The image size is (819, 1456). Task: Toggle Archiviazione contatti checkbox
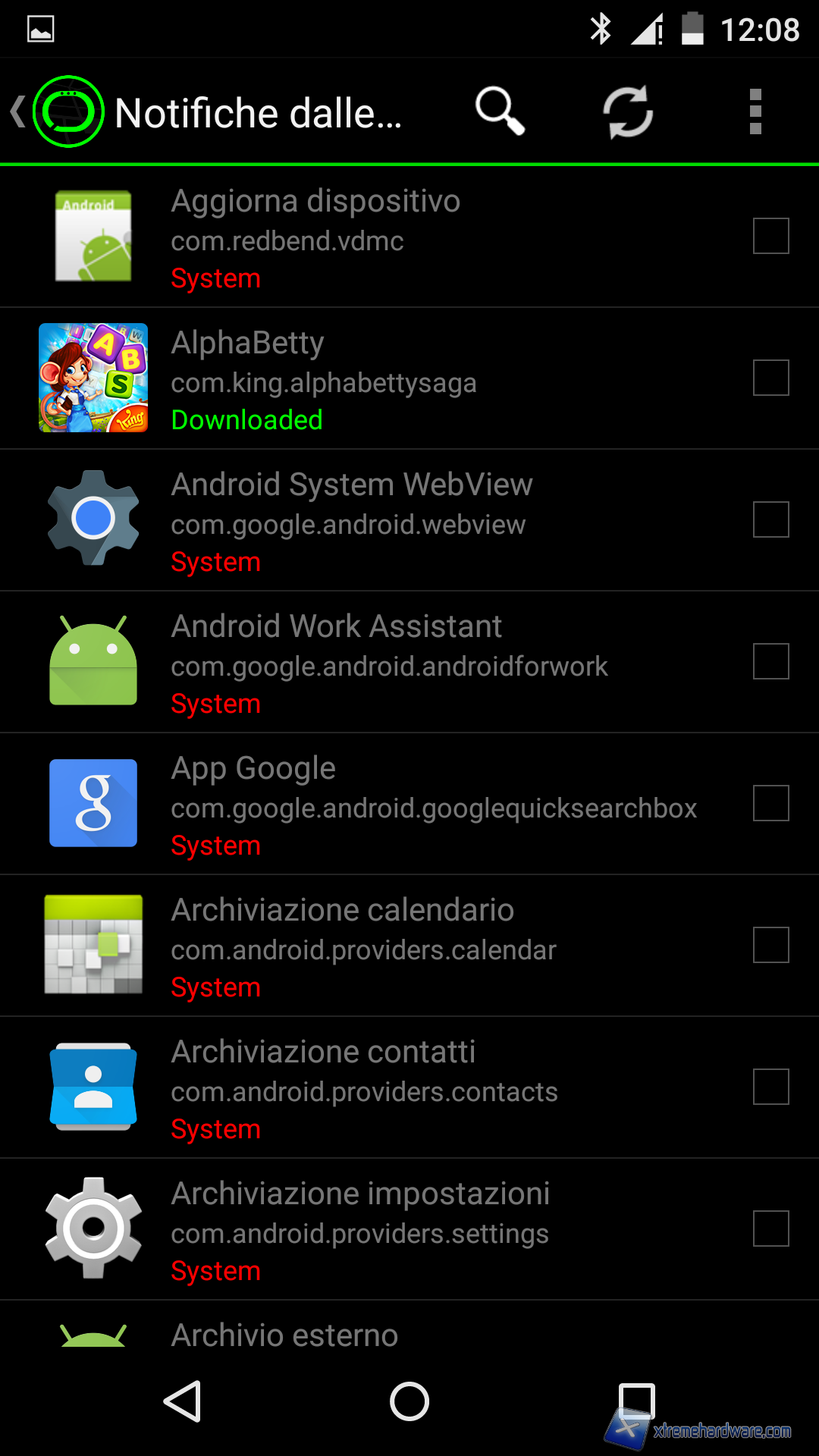click(770, 1087)
